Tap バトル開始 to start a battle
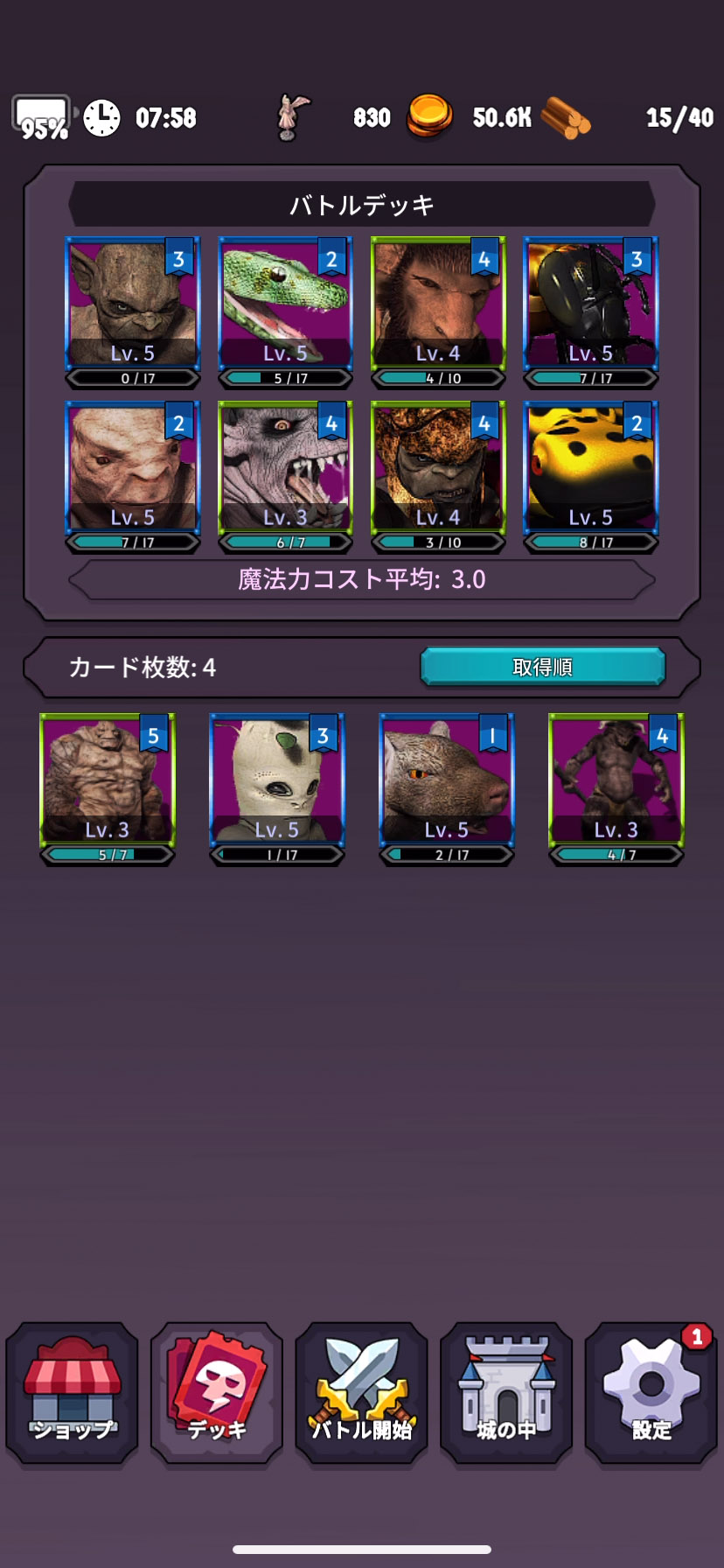Image resolution: width=724 pixels, height=1568 pixels. [x=361, y=1391]
